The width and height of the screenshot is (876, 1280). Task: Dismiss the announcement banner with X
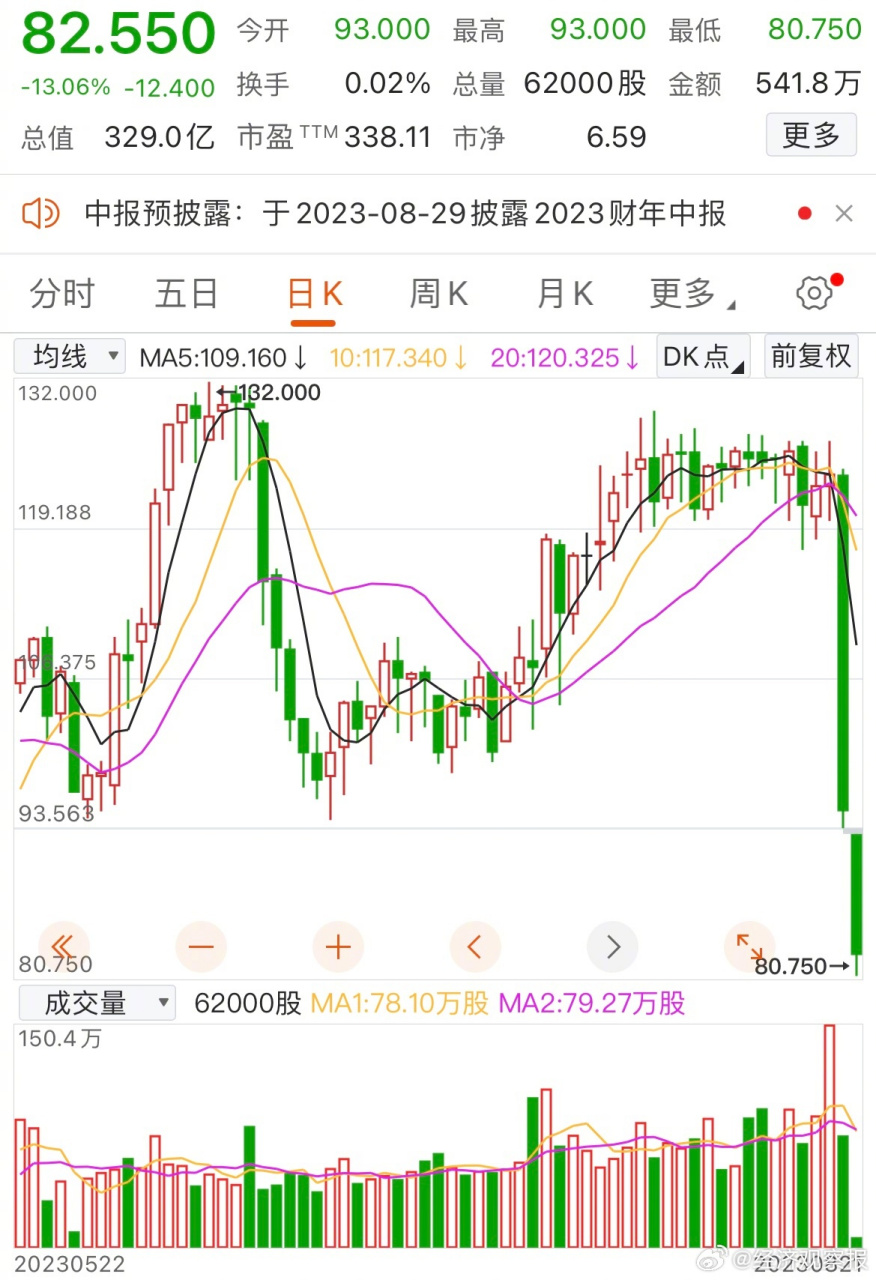pos(844,213)
